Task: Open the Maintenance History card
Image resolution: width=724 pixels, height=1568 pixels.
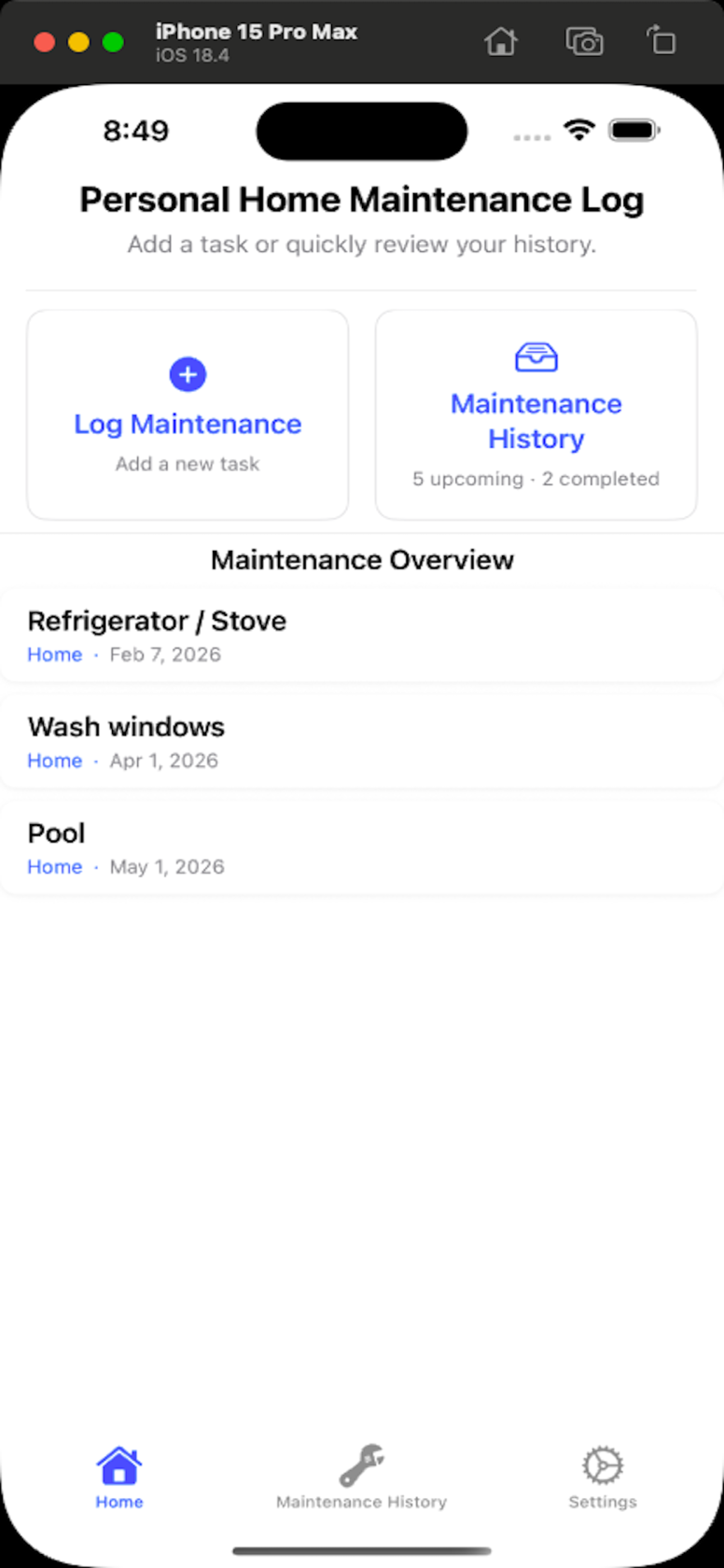Action: point(536,414)
